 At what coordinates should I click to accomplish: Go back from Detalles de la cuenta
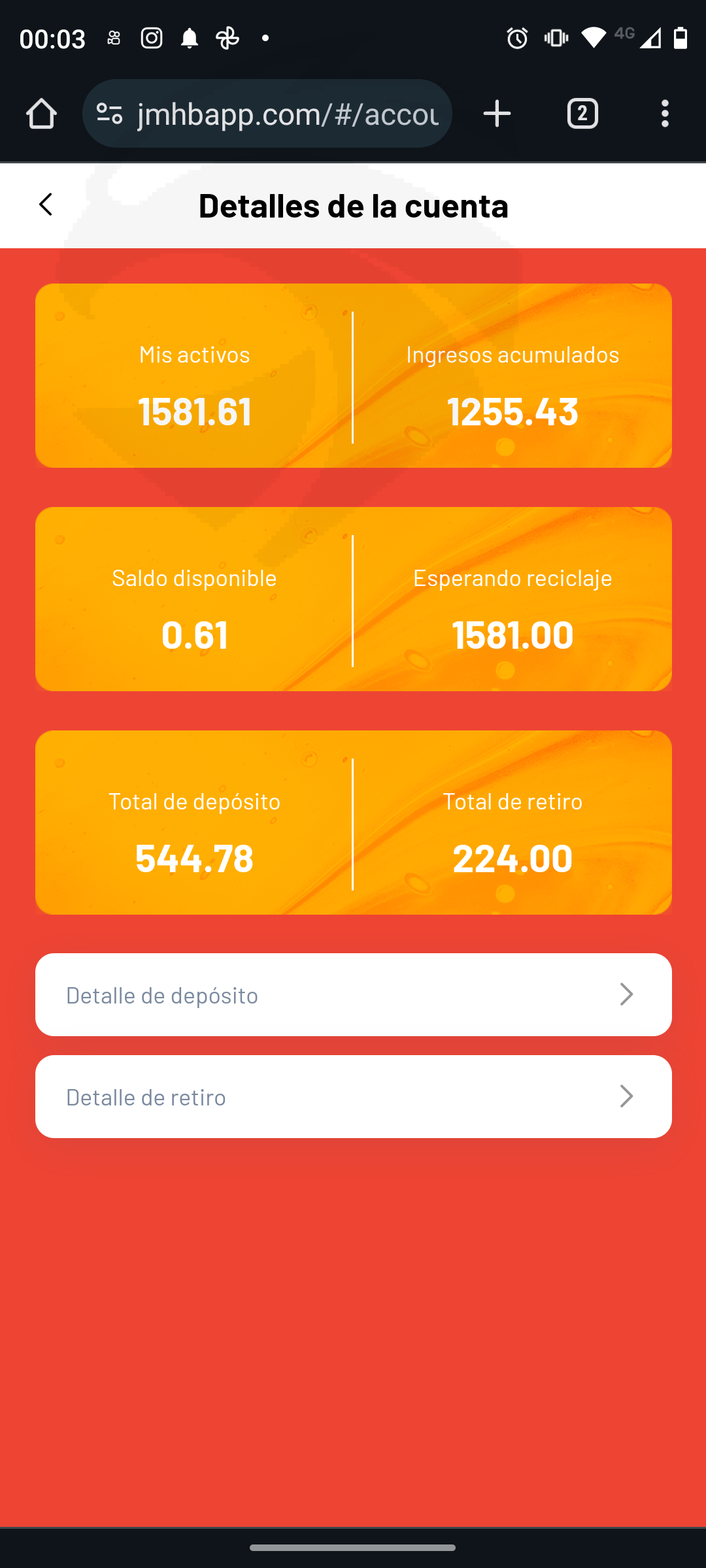click(45, 204)
